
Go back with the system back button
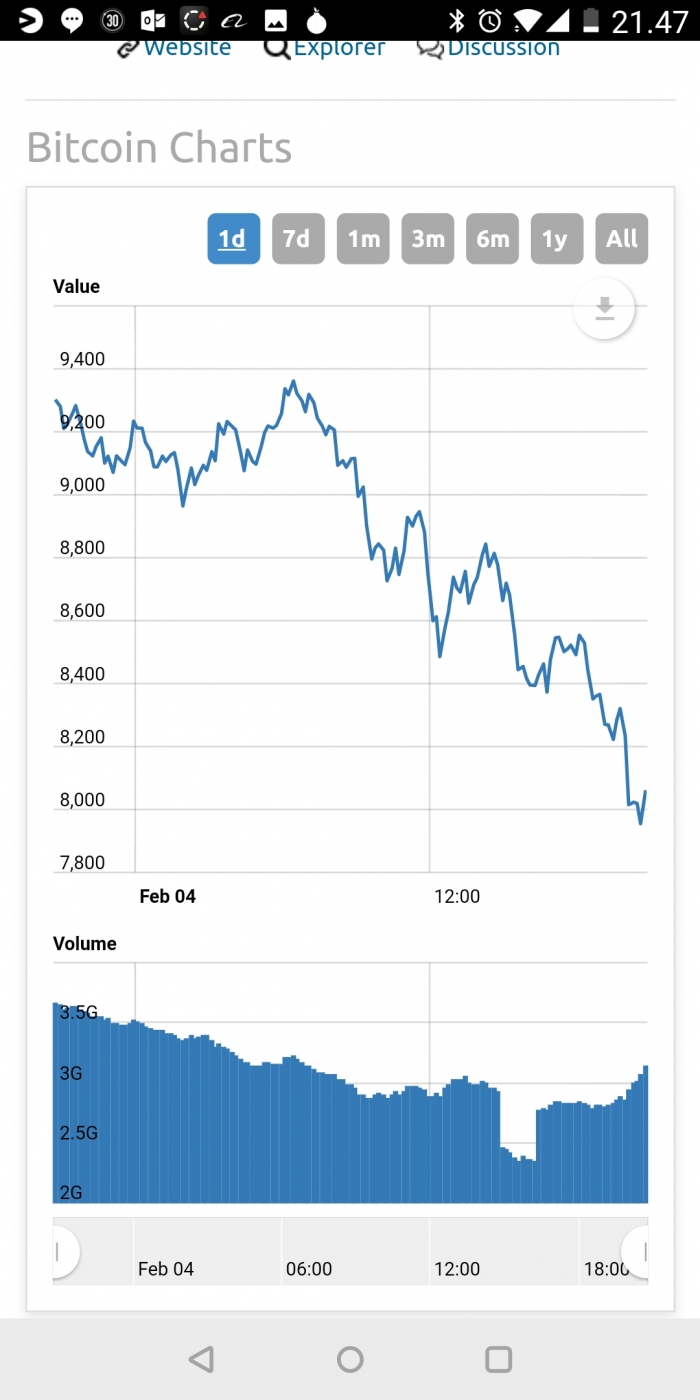(x=201, y=1359)
